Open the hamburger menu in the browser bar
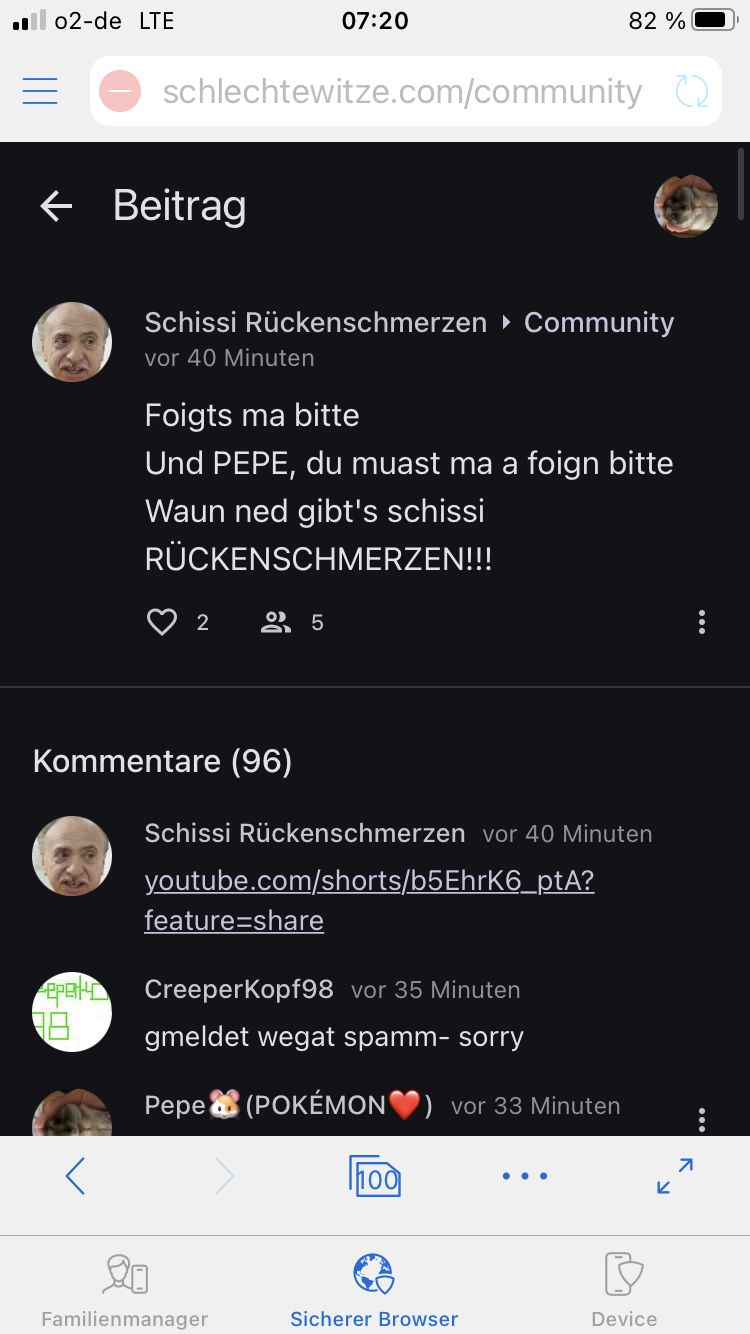This screenshot has height=1334, width=750. pos(40,92)
